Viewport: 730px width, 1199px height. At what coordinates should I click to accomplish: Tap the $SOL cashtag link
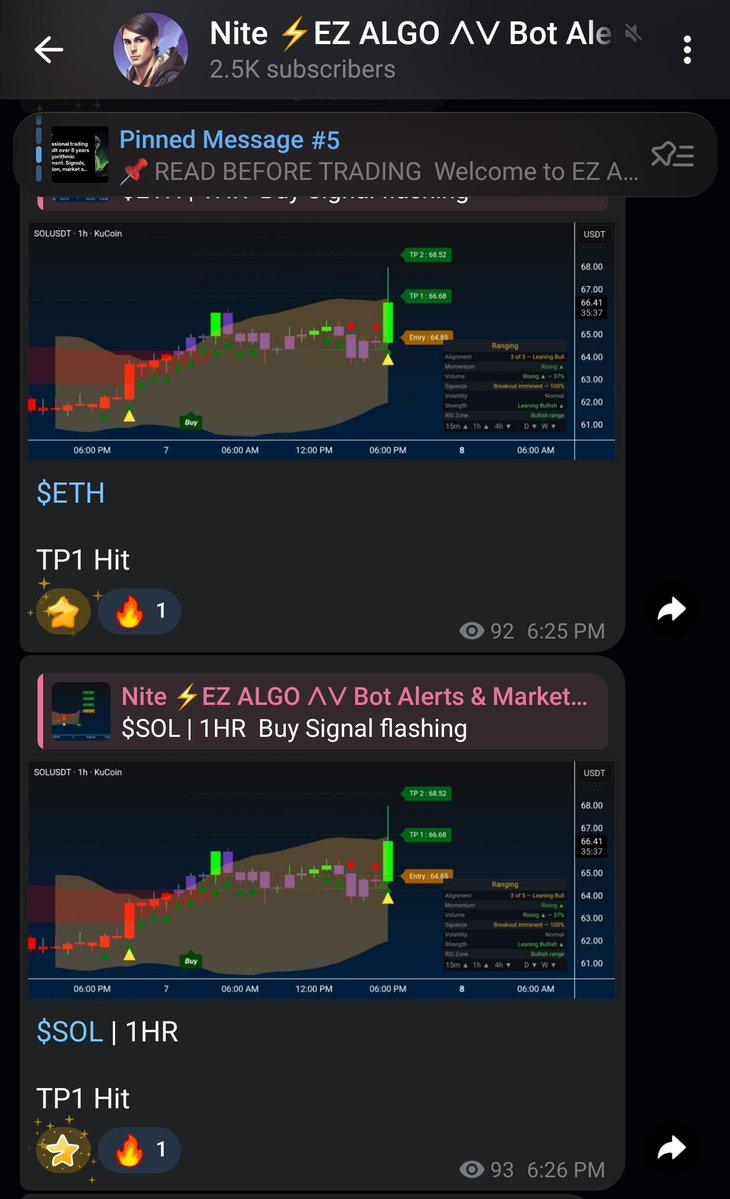point(70,1032)
